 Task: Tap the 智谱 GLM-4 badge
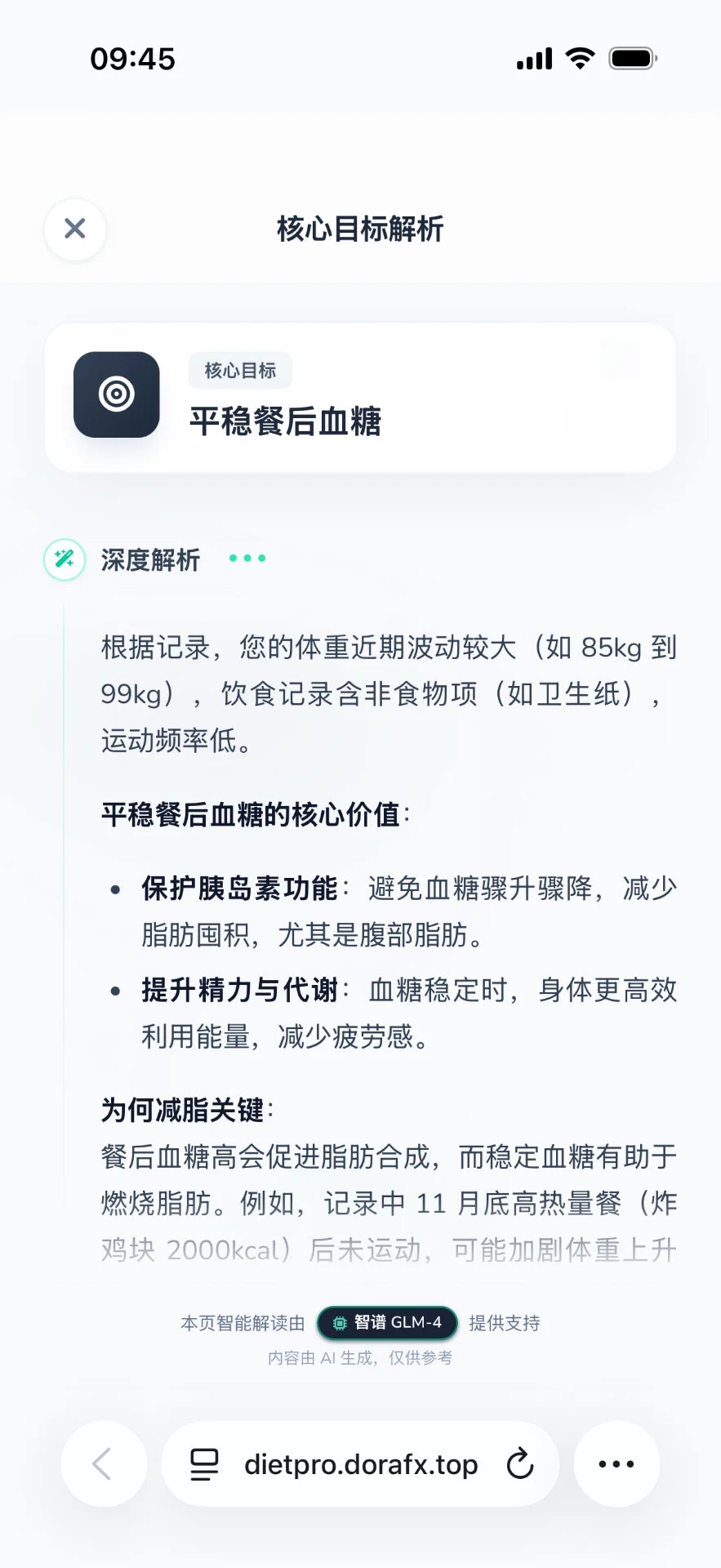click(387, 1322)
